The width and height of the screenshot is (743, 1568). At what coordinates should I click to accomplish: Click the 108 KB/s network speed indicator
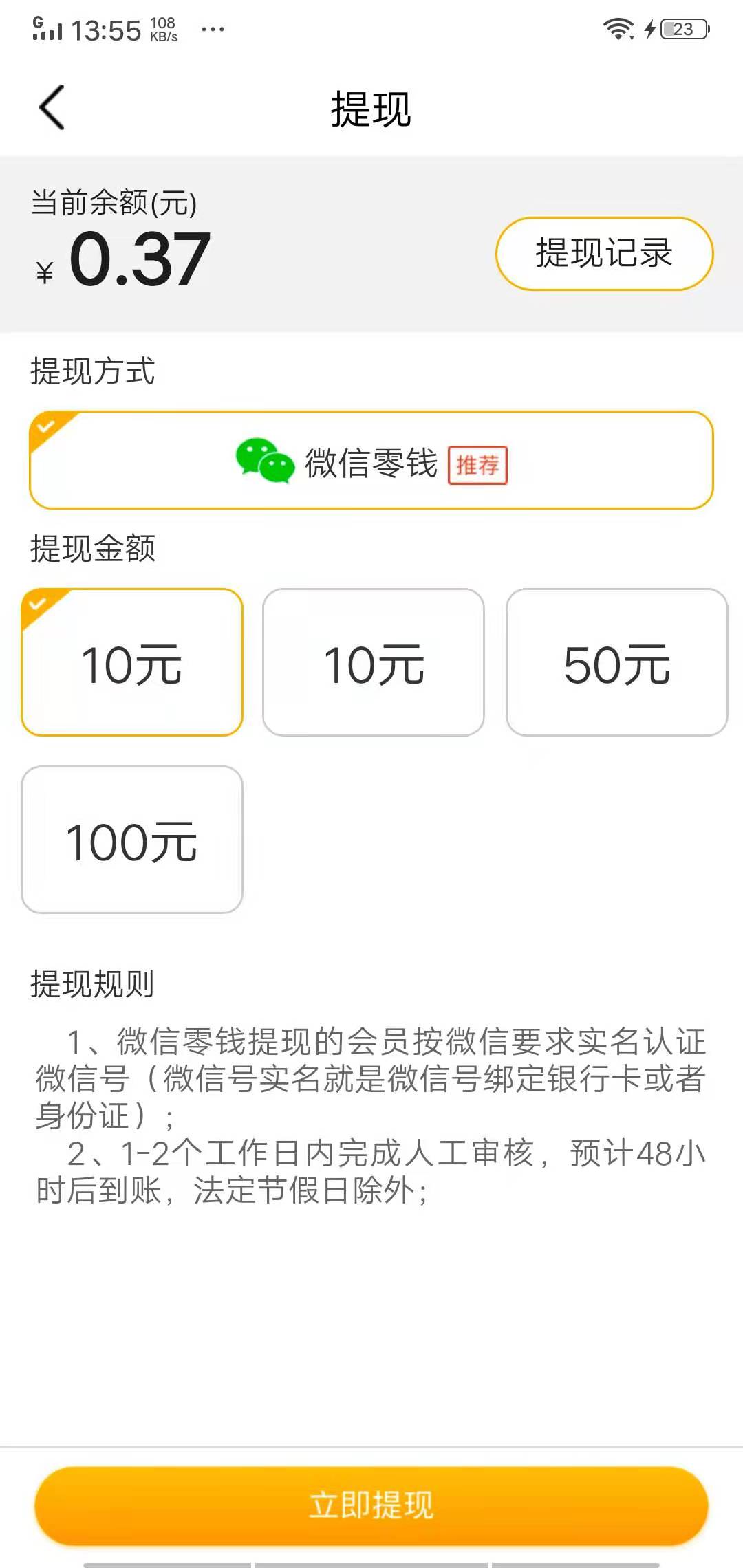click(x=163, y=28)
